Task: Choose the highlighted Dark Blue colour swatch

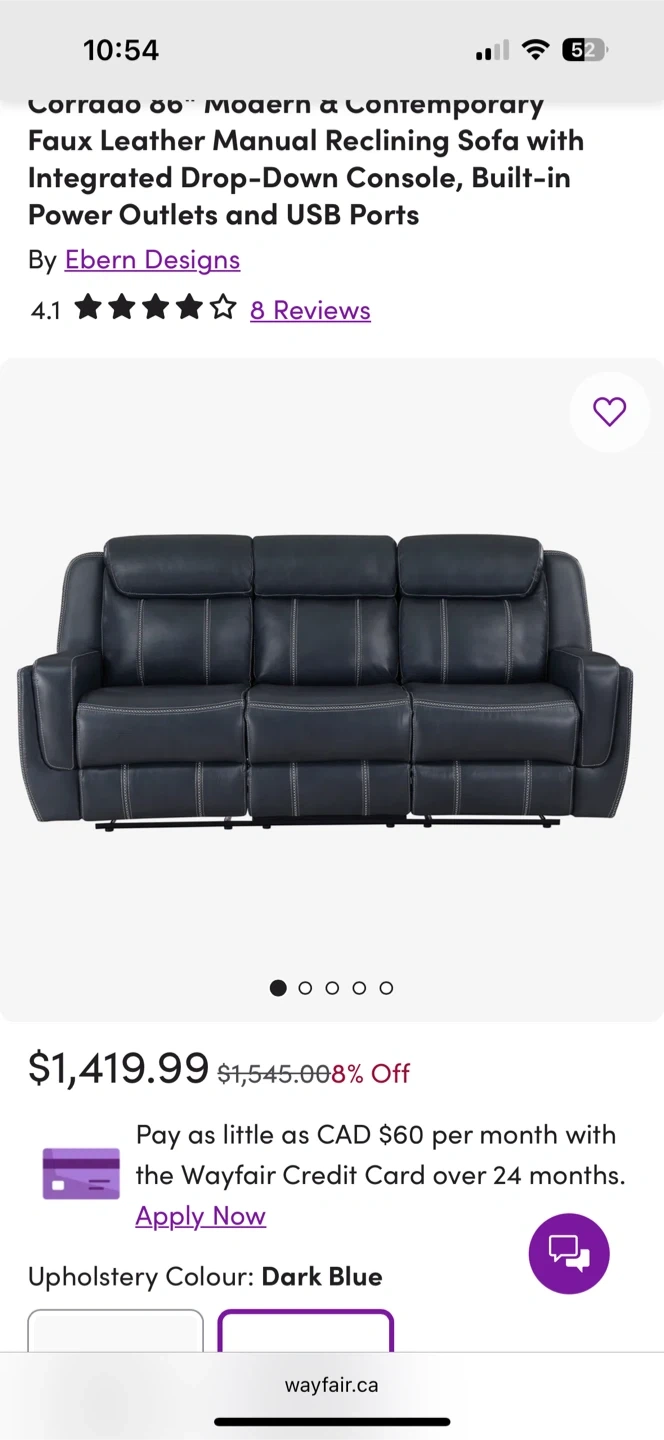Action: 305,1331
